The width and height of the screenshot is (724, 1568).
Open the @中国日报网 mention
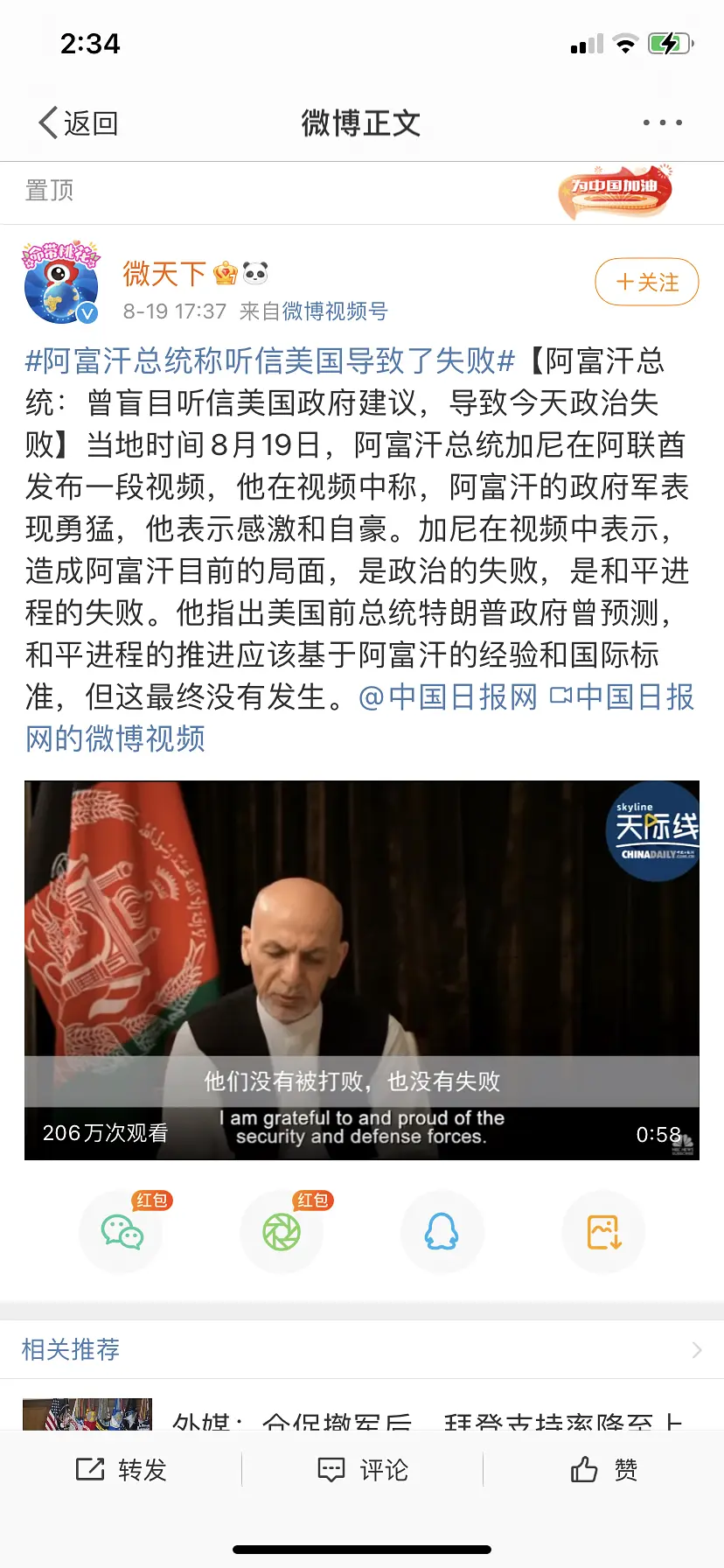tap(448, 697)
